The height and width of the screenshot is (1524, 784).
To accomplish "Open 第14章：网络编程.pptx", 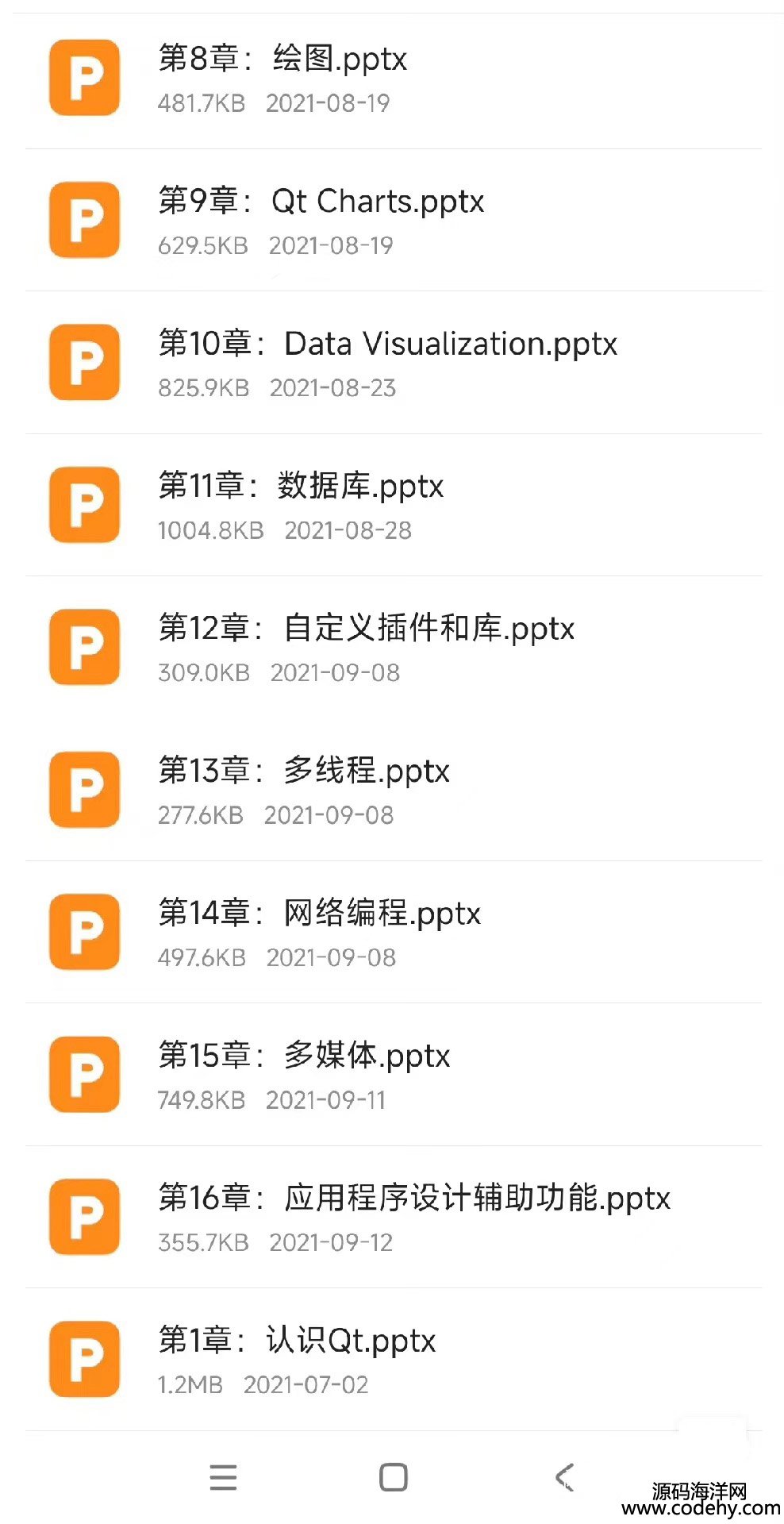I will click(x=392, y=932).
